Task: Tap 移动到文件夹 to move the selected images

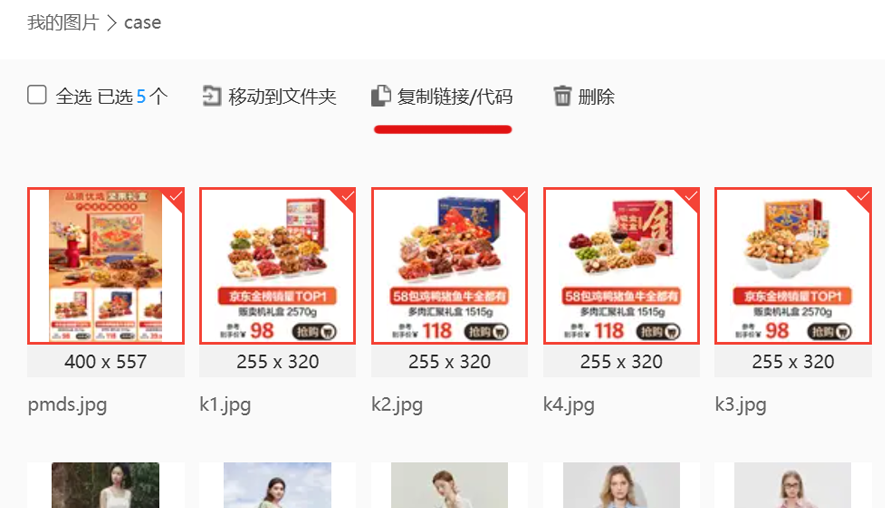Action: pos(269,97)
